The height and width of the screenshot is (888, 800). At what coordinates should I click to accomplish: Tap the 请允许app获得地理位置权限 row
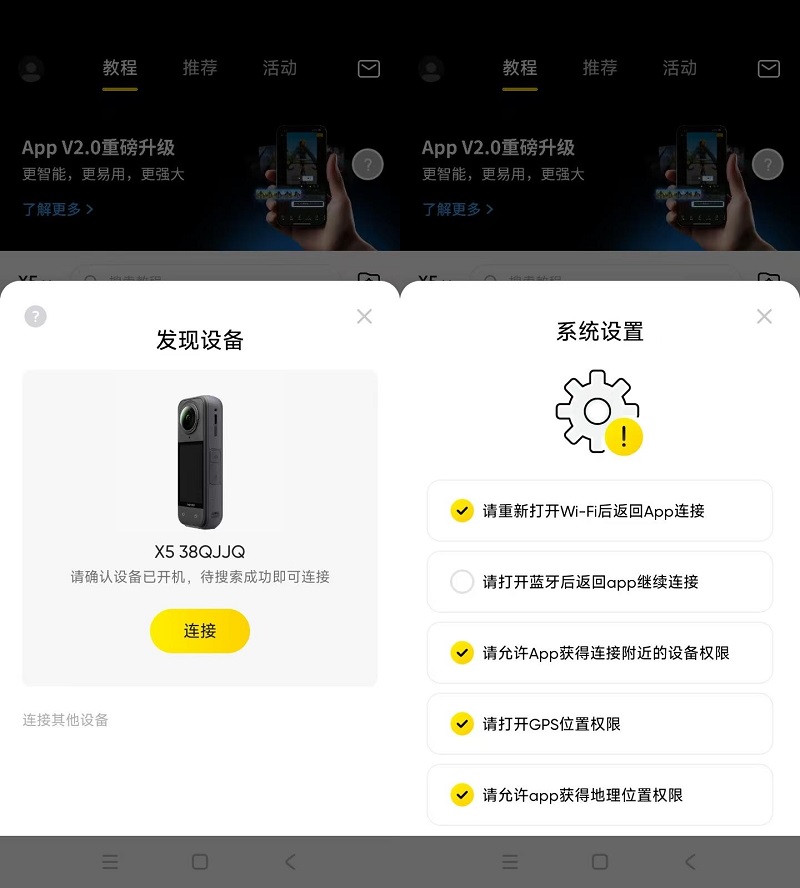point(599,795)
